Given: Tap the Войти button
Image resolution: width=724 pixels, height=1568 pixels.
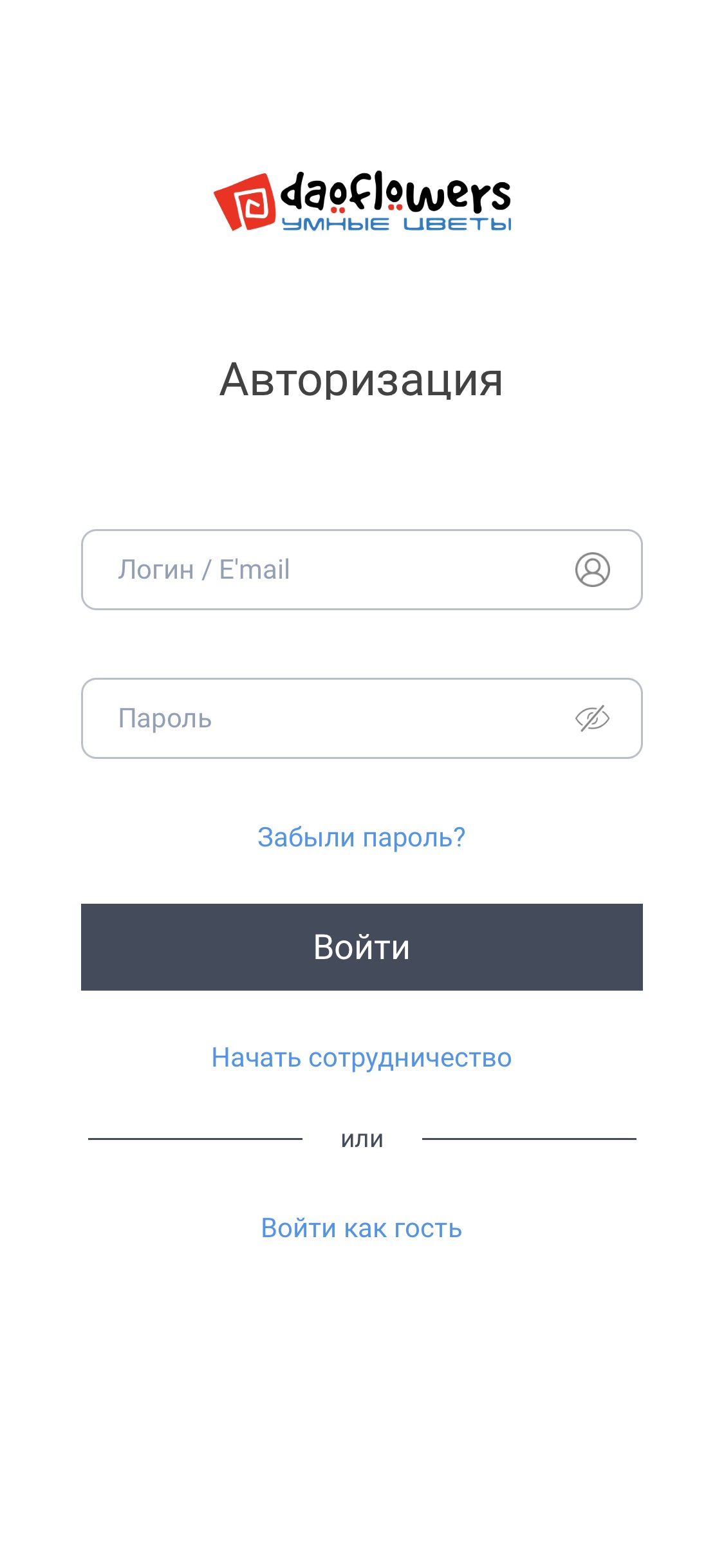Looking at the screenshot, I should 362,947.
